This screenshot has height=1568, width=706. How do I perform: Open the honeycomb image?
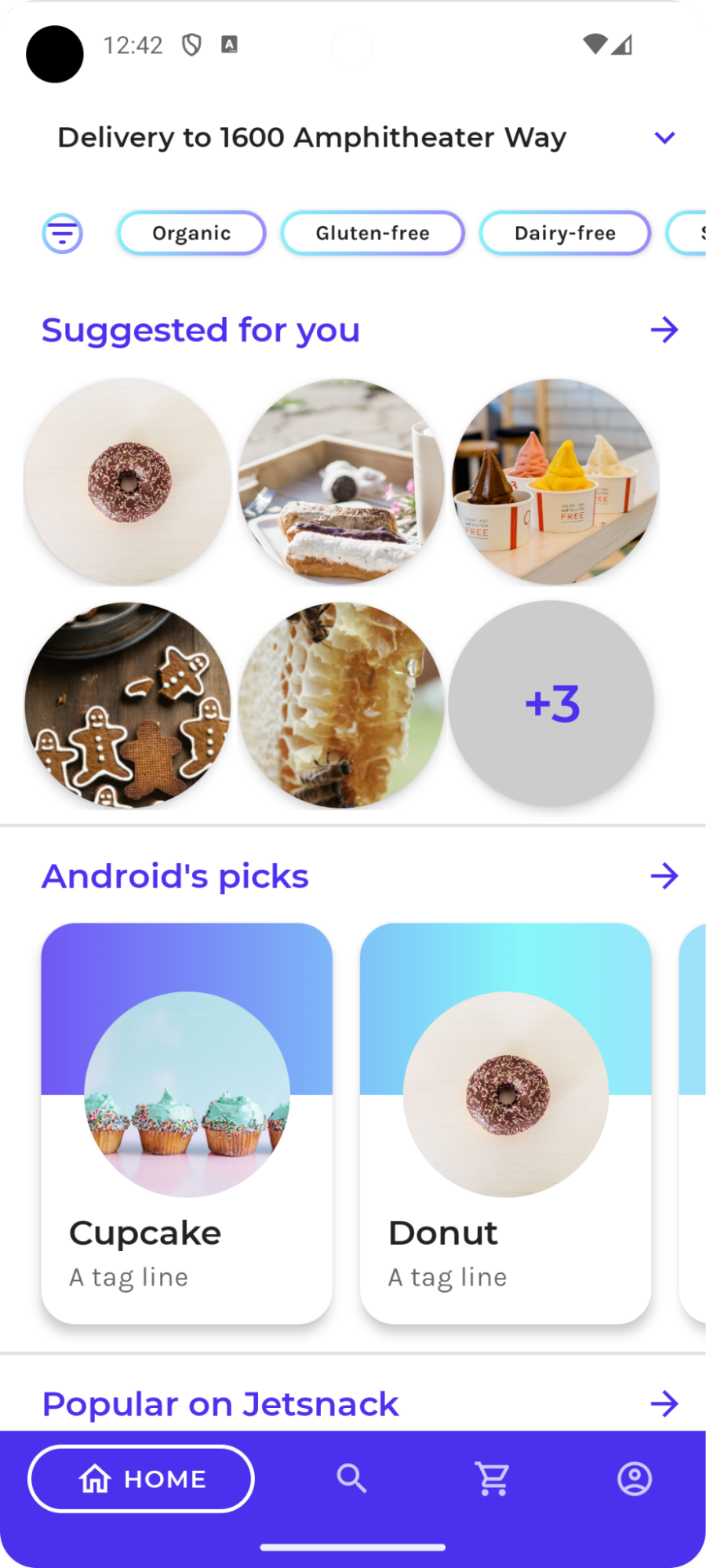click(x=341, y=704)
